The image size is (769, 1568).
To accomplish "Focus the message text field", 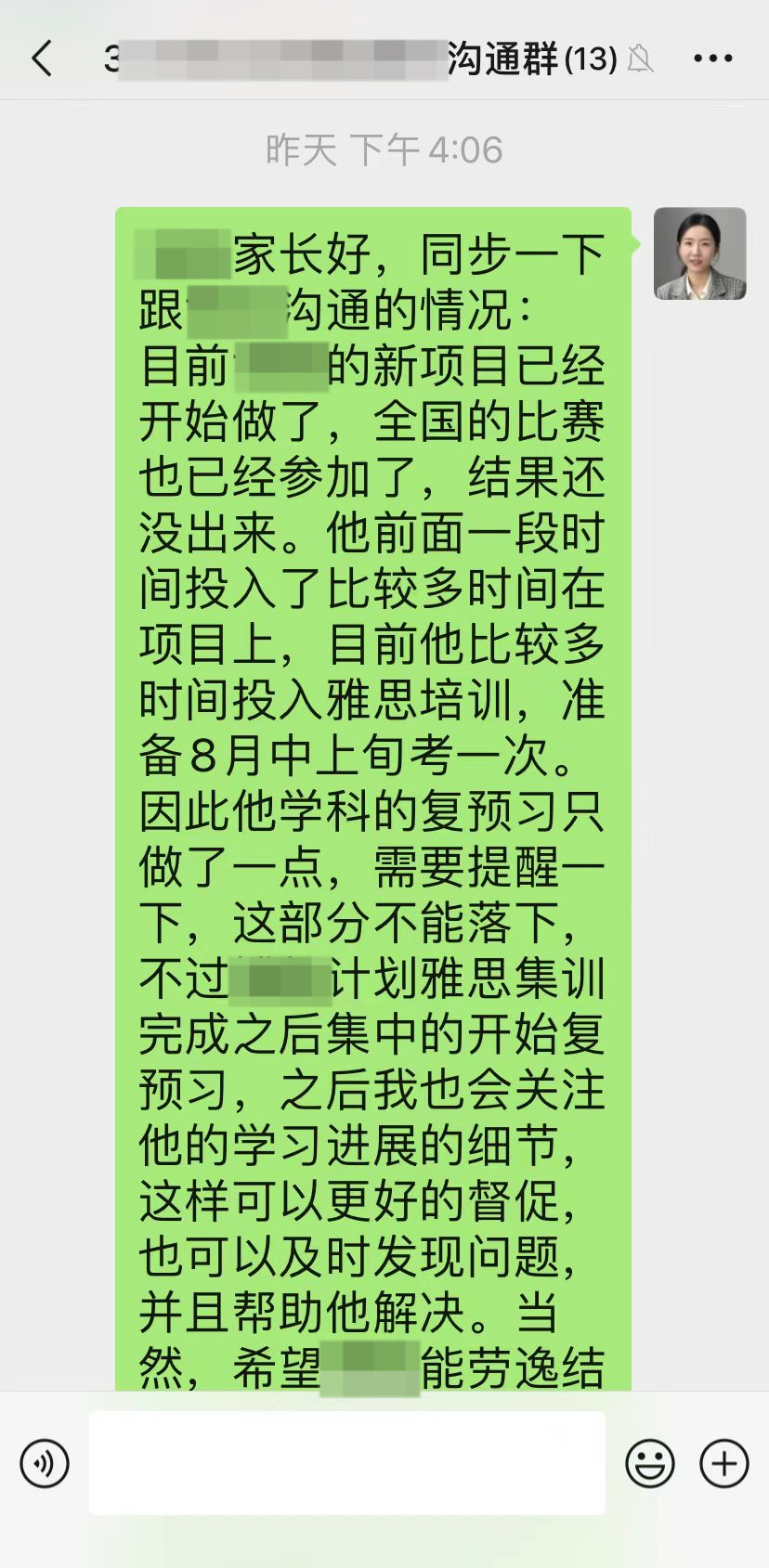I will pyautogui.click(x=347, y=1462).
